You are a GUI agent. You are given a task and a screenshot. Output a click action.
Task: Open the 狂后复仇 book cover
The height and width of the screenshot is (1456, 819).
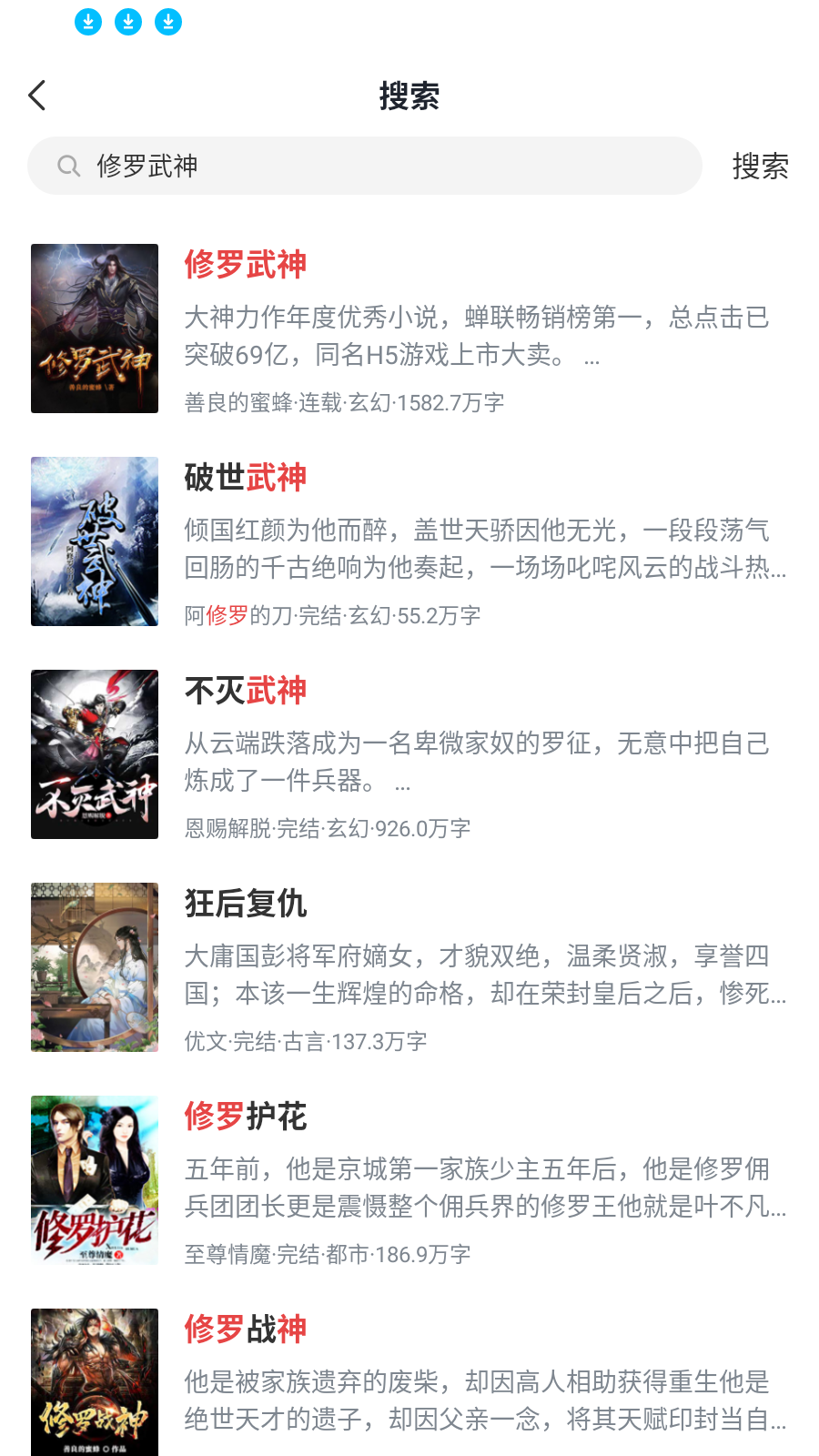coord(95,966)
